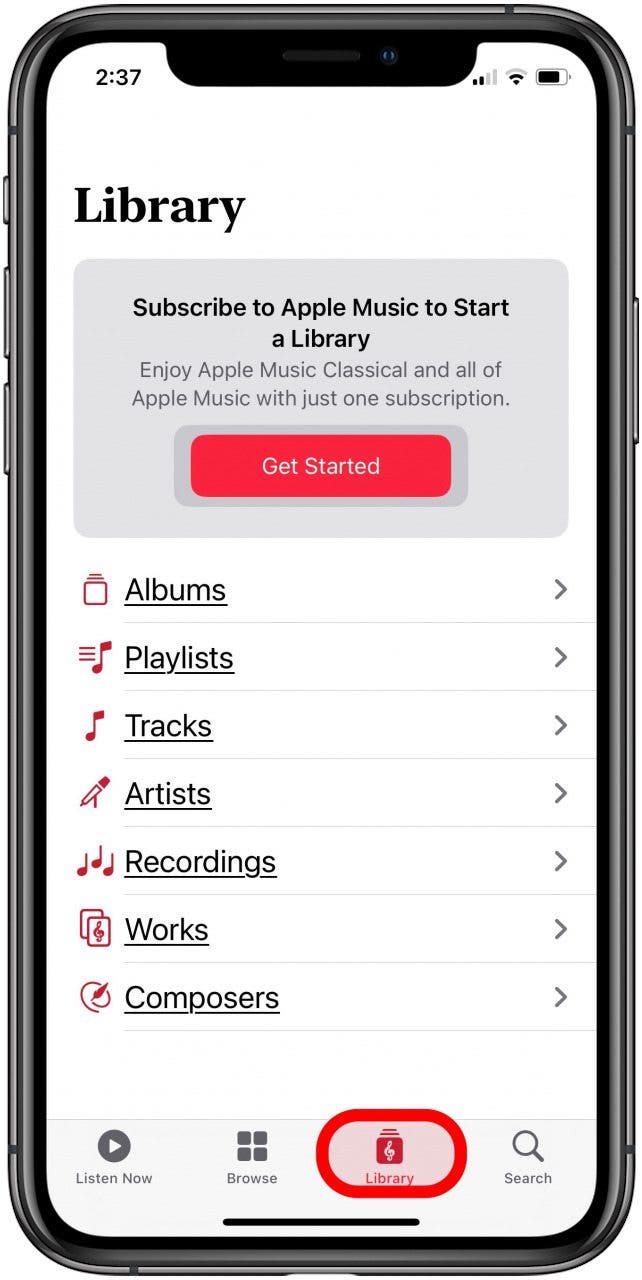Switch to the Listen Now tab
The height and width of the screenshot is (1280, 642).
pyautogui.click(x=114, y=1157)
